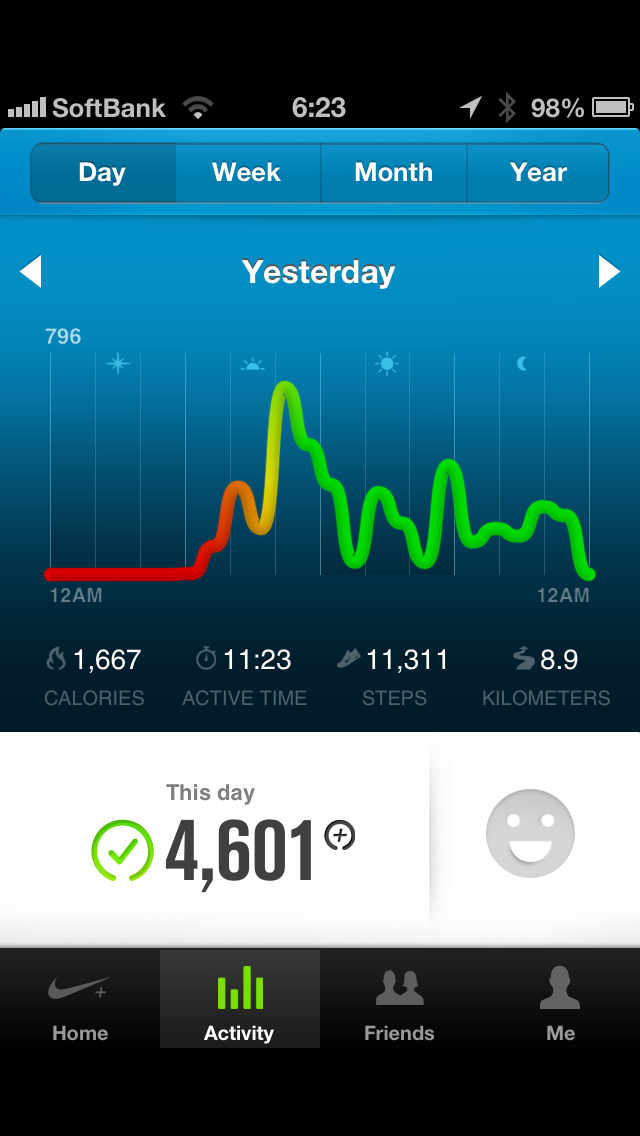This screenshot has width=640, height=1136.
Task: Show the Year view
Action: (538, 173)
